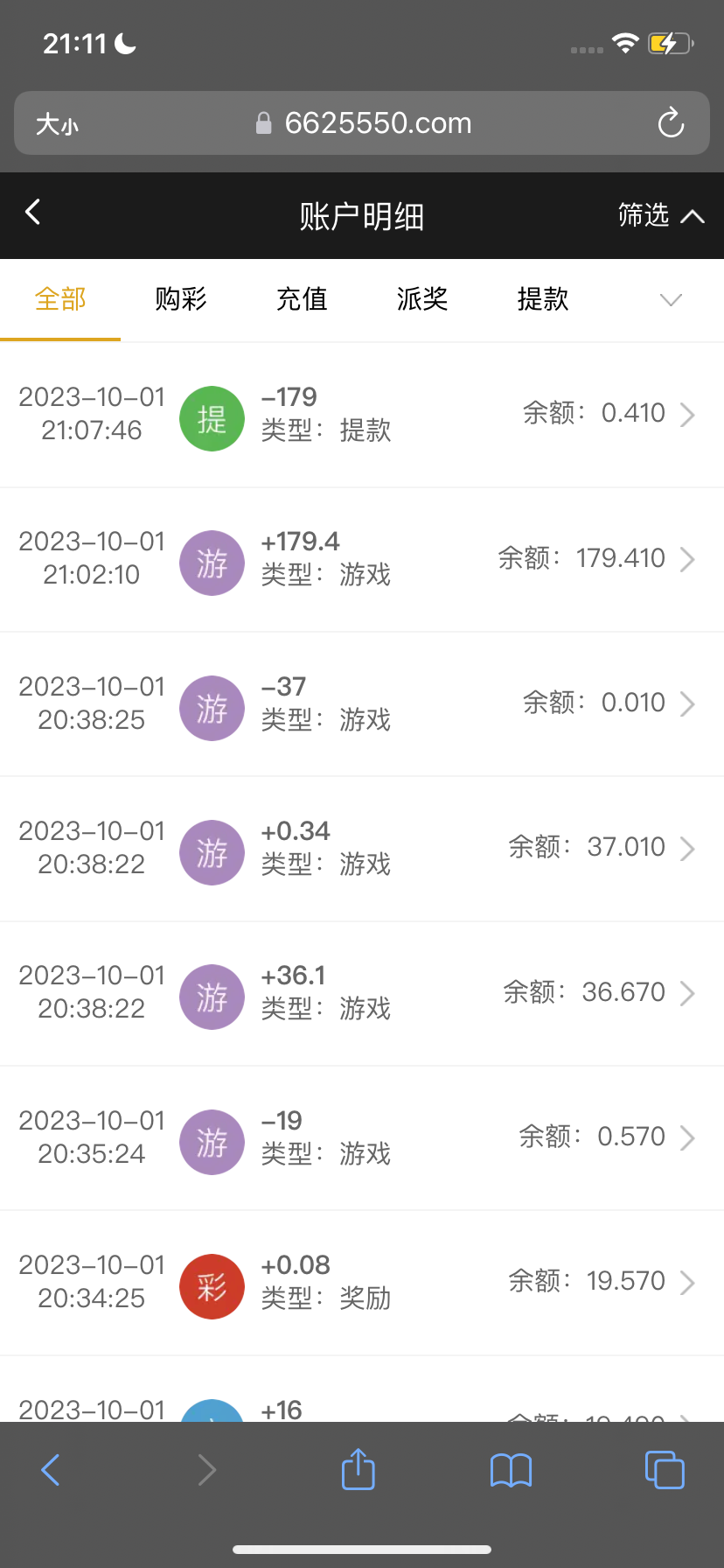The width and height of the screenshot is (724, 1568).
Task: Open Safari share sheet
Action: pyautogui.click(x=358, y=1469)
